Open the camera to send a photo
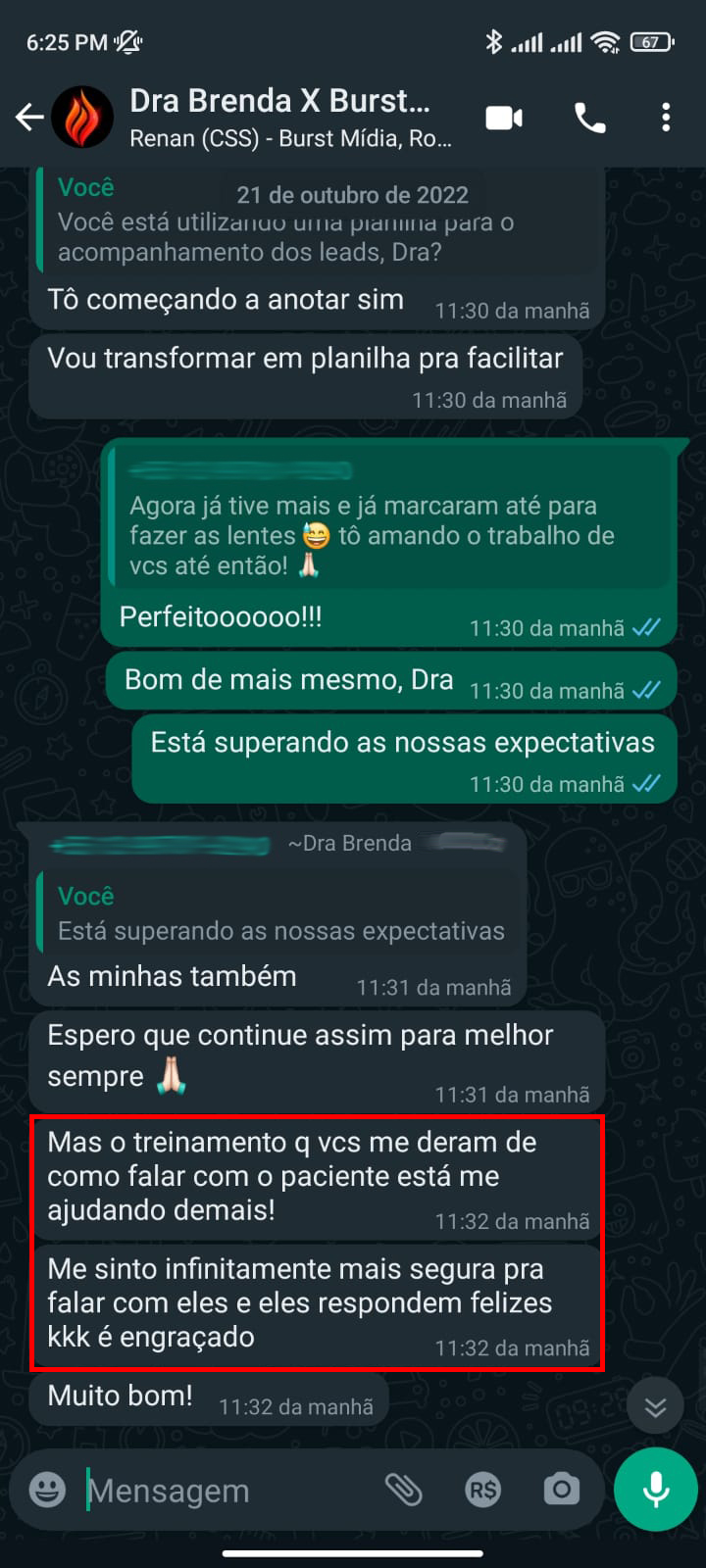 tap(561, 1490)
